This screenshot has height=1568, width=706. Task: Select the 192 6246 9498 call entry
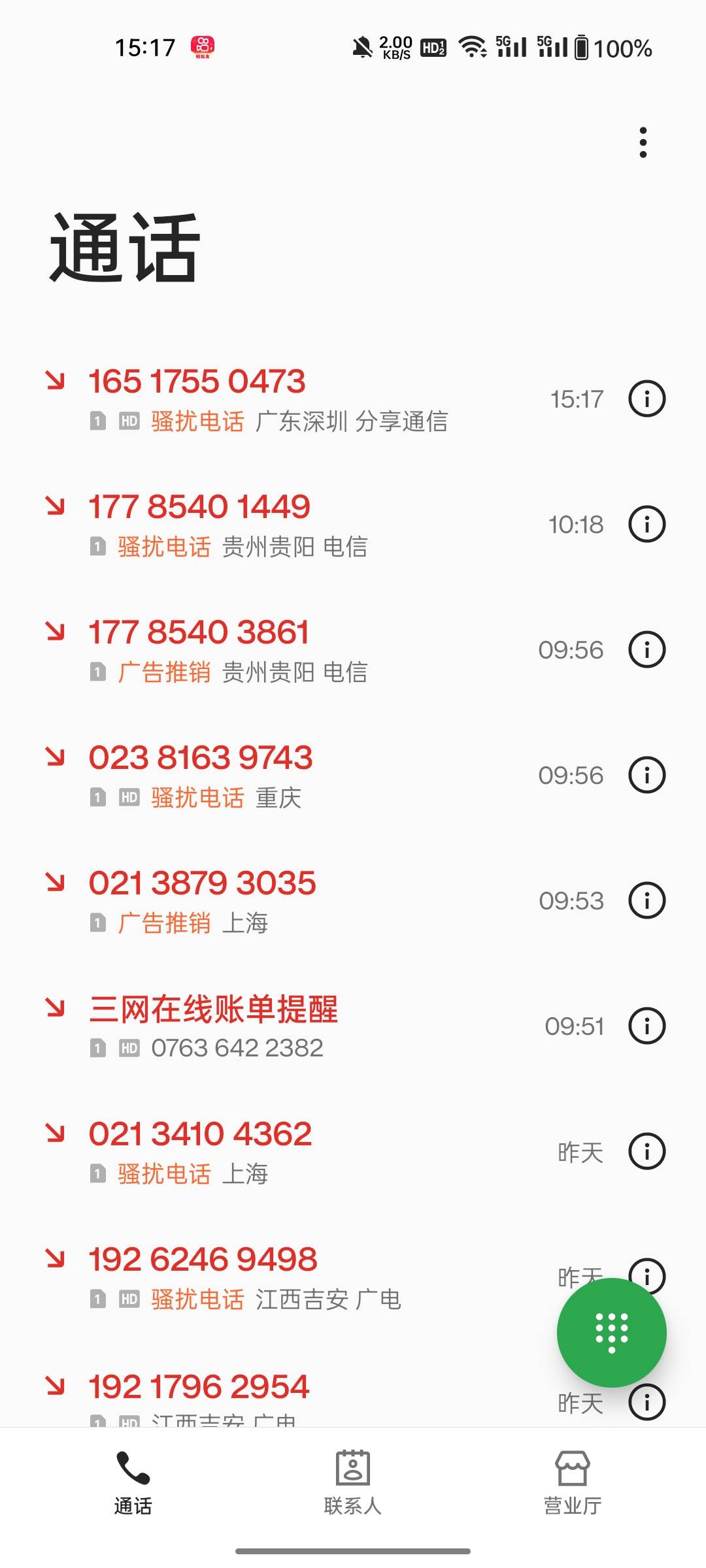click(294, 1277)
